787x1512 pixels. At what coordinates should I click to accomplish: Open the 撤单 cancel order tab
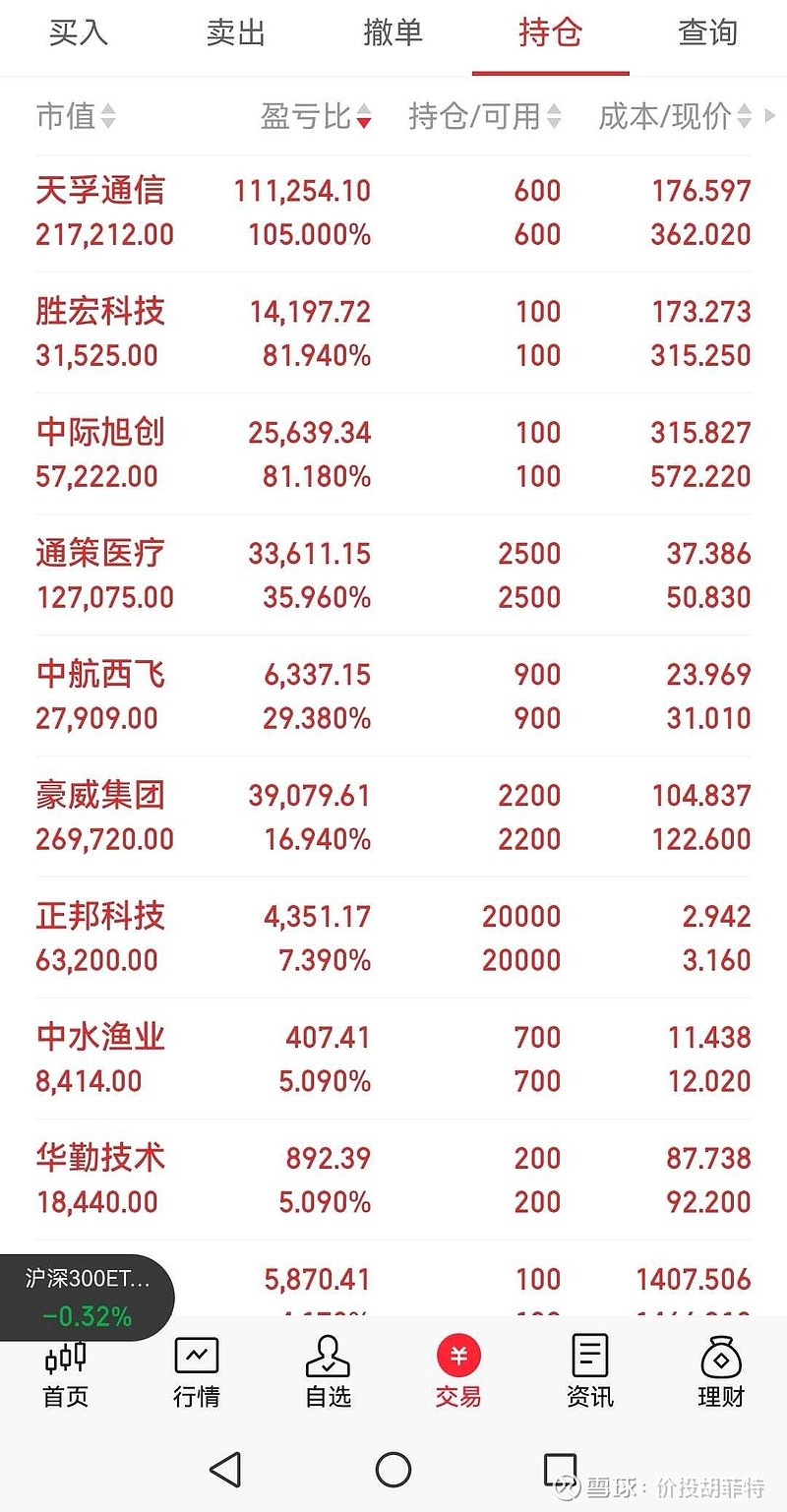pyautogui.click(x=393, y=32)
